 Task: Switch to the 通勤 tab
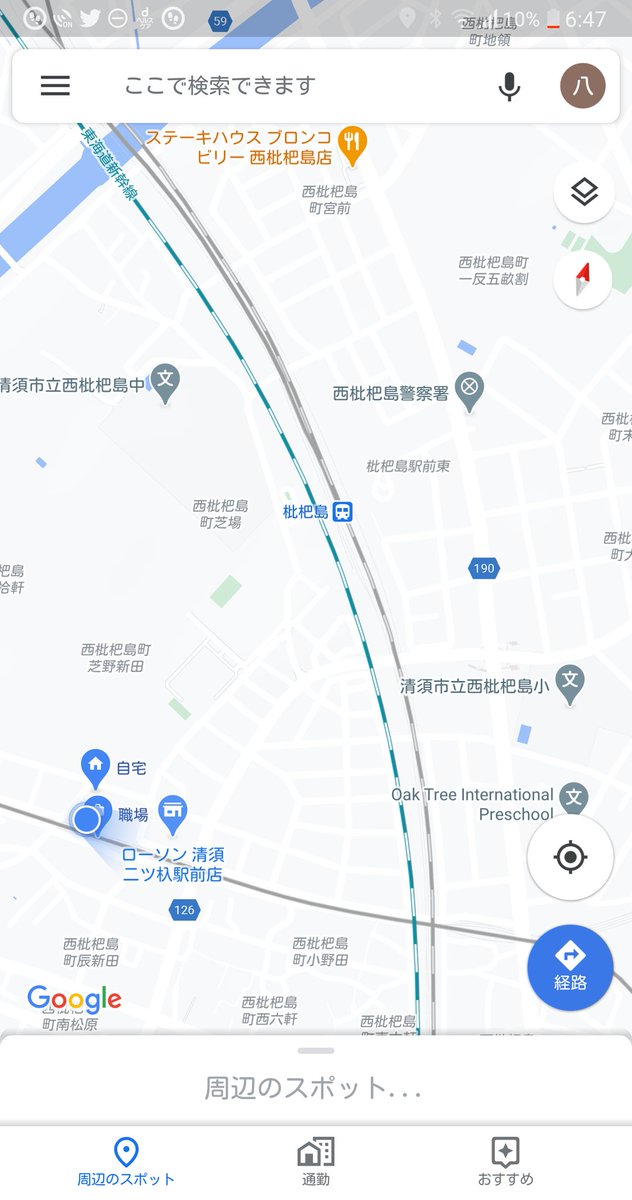point(316,1162)
